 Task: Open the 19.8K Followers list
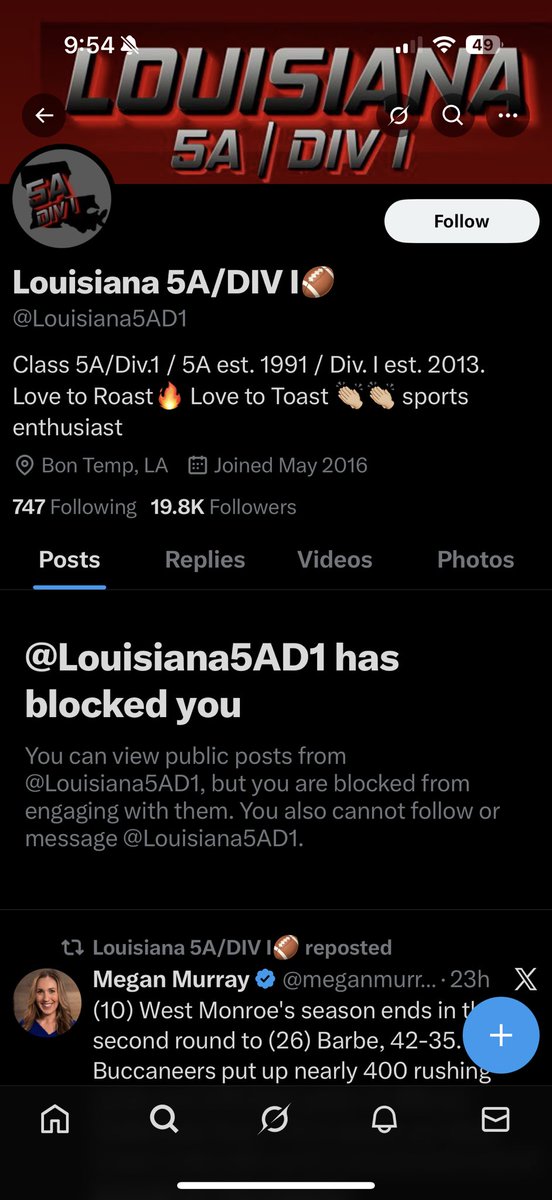(x=223, y=507)
